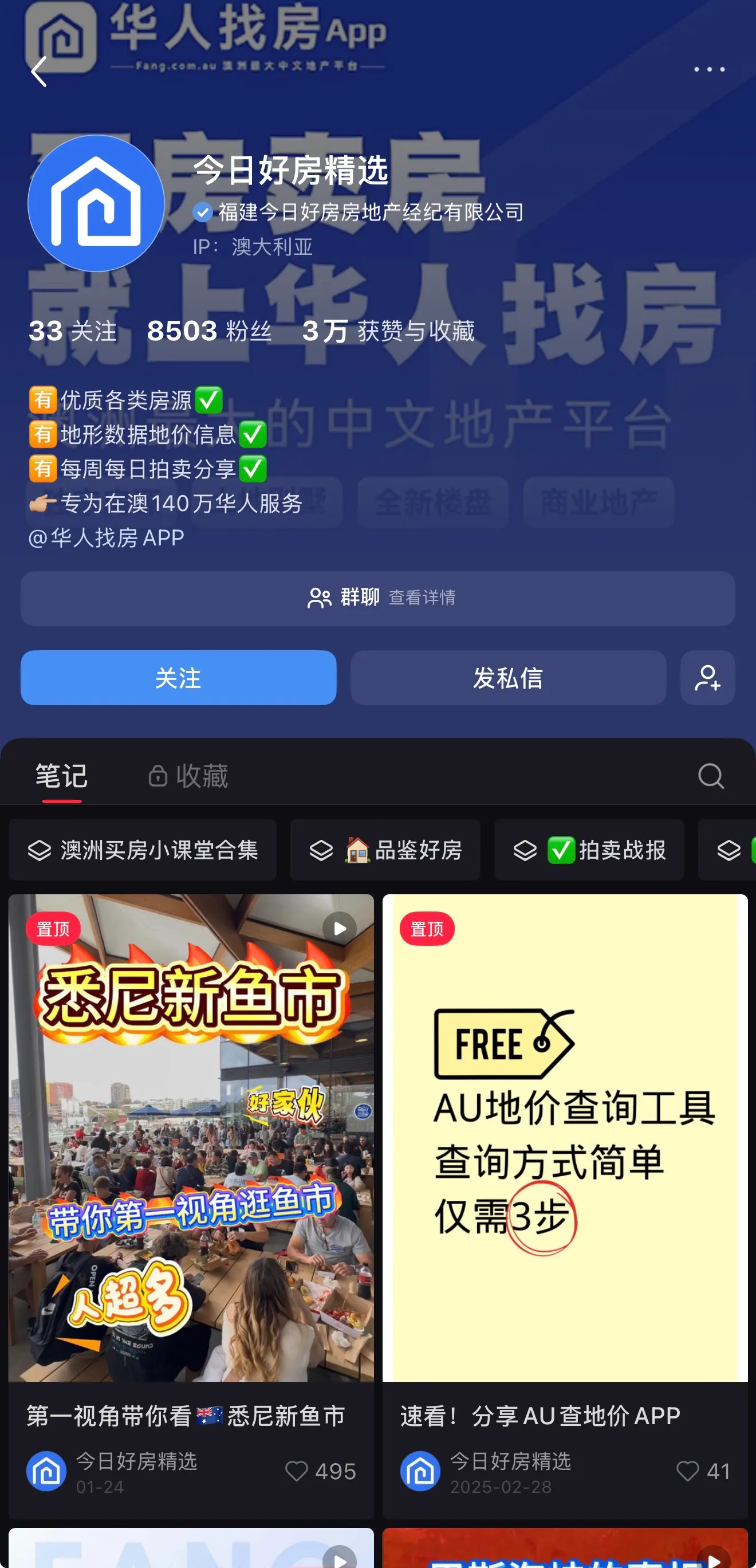
Task: Switch to the 笔记 tab
Action: 61,776
